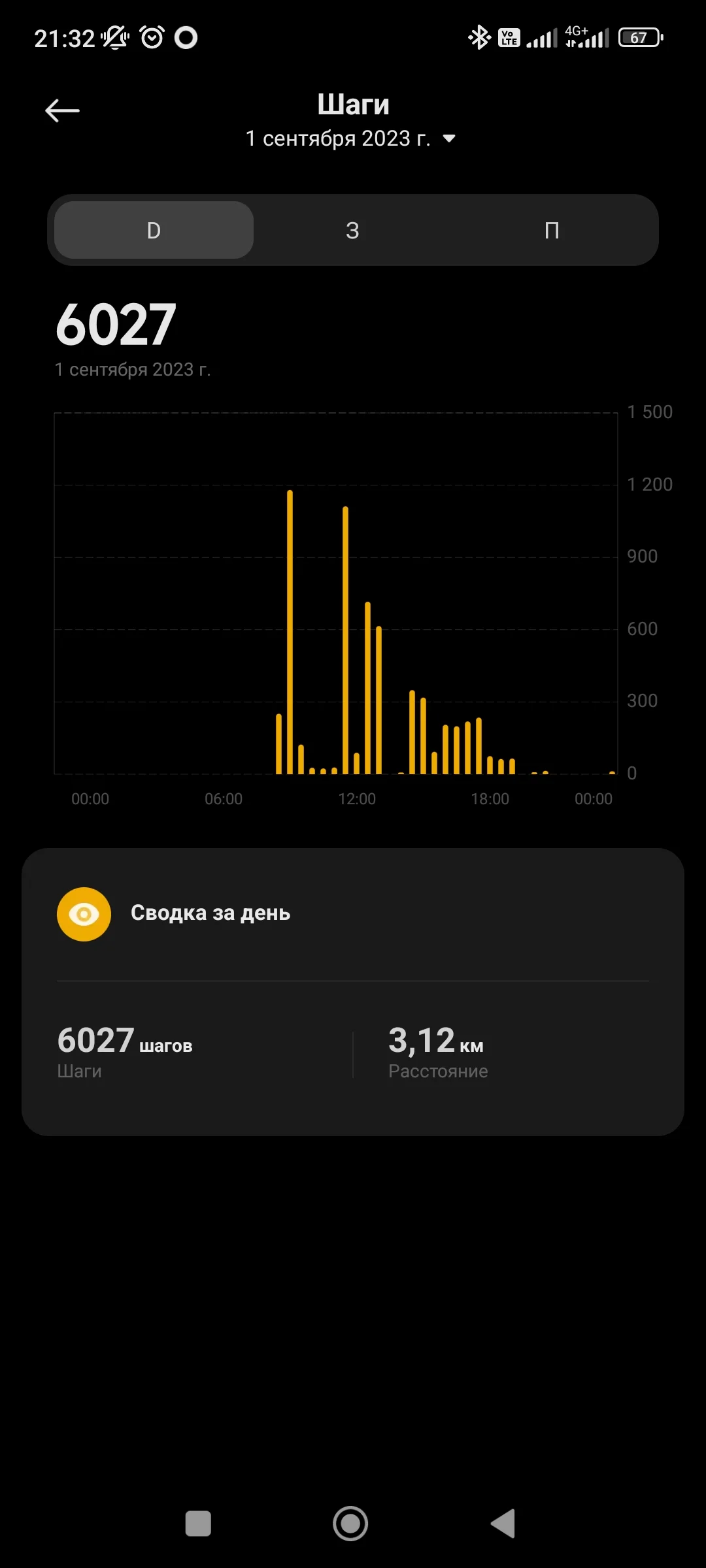
Task: Tap the VoLTE indicator in status bar
Action: [x=508, y=37]
